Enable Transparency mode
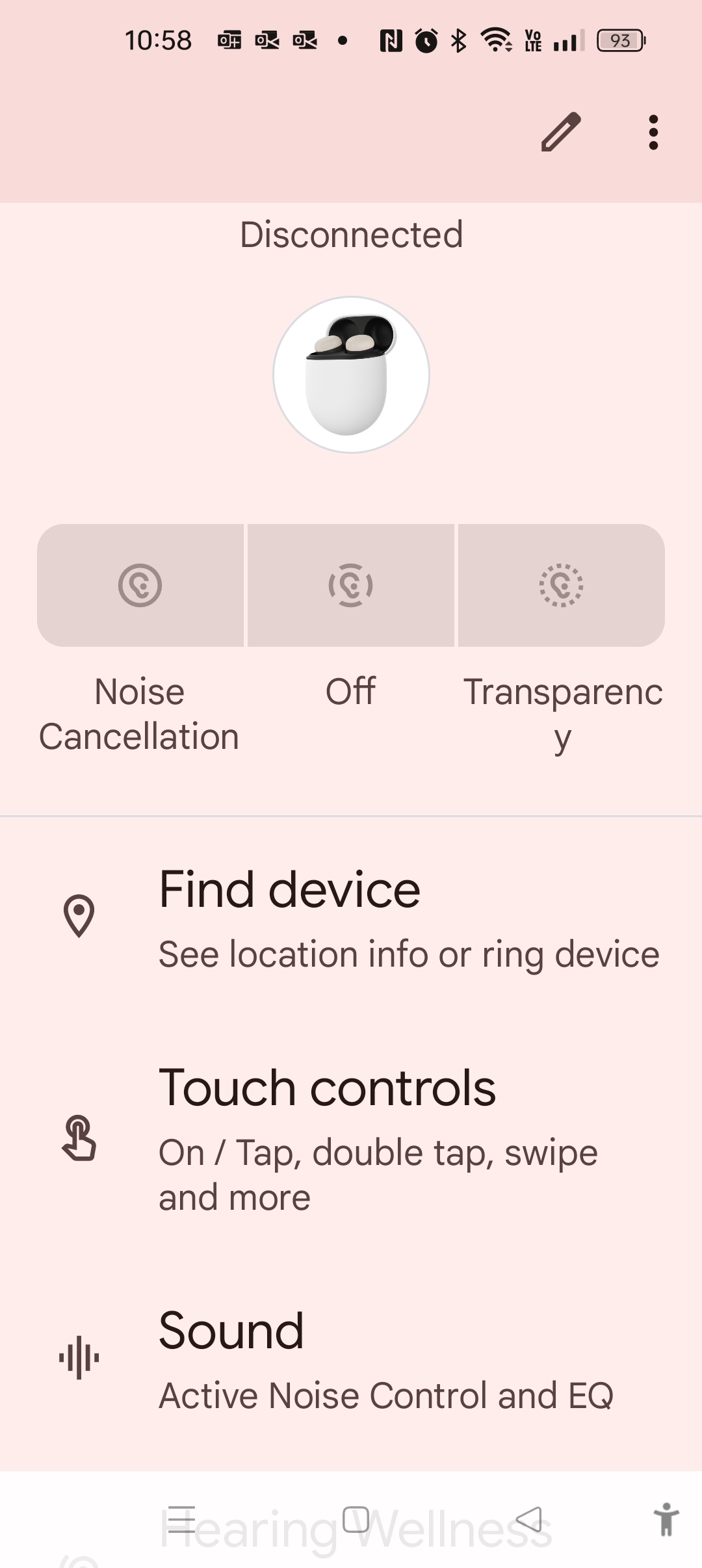The height and width of the screenshot is (1568, 702). coord(562,586)
